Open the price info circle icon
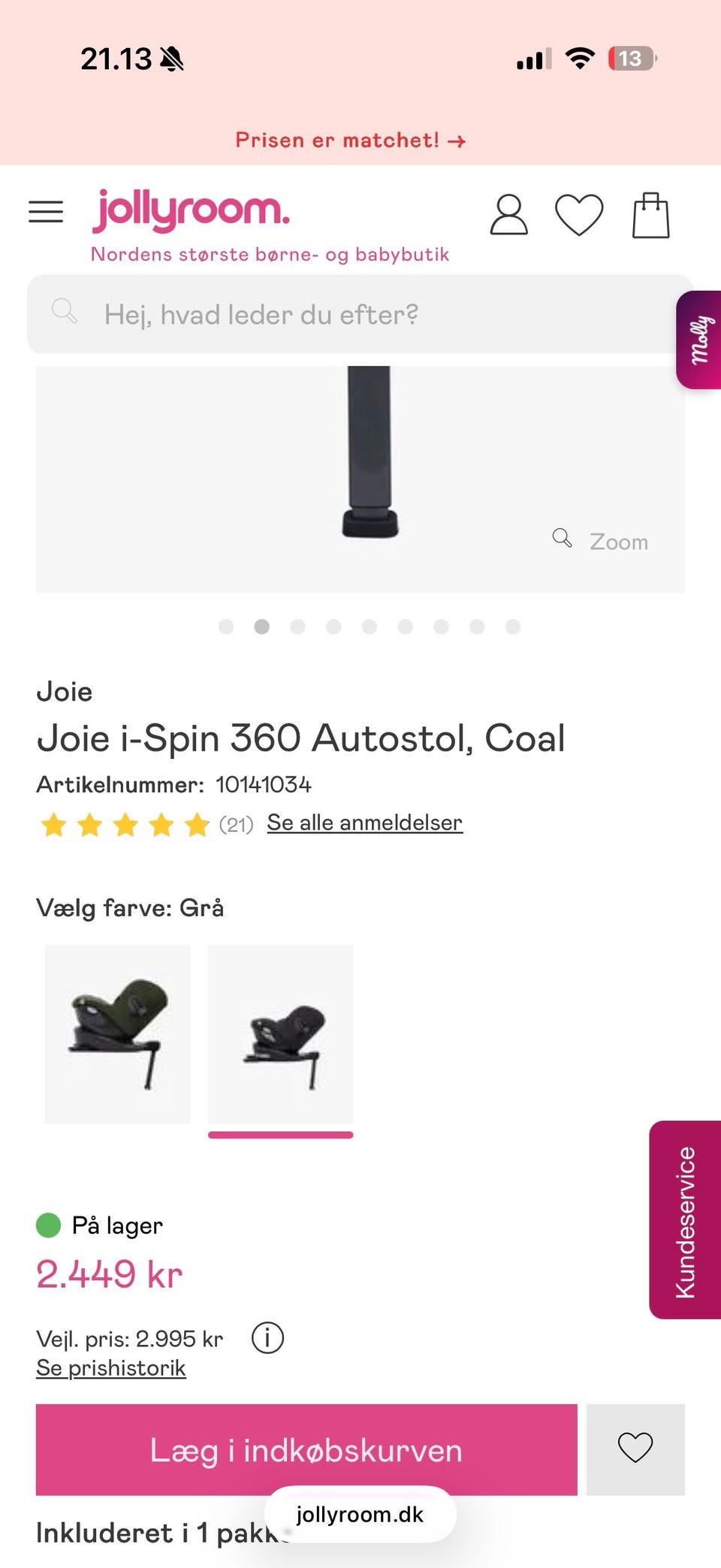Screen dimensions: 721x1568 [x=268, y=1337]
